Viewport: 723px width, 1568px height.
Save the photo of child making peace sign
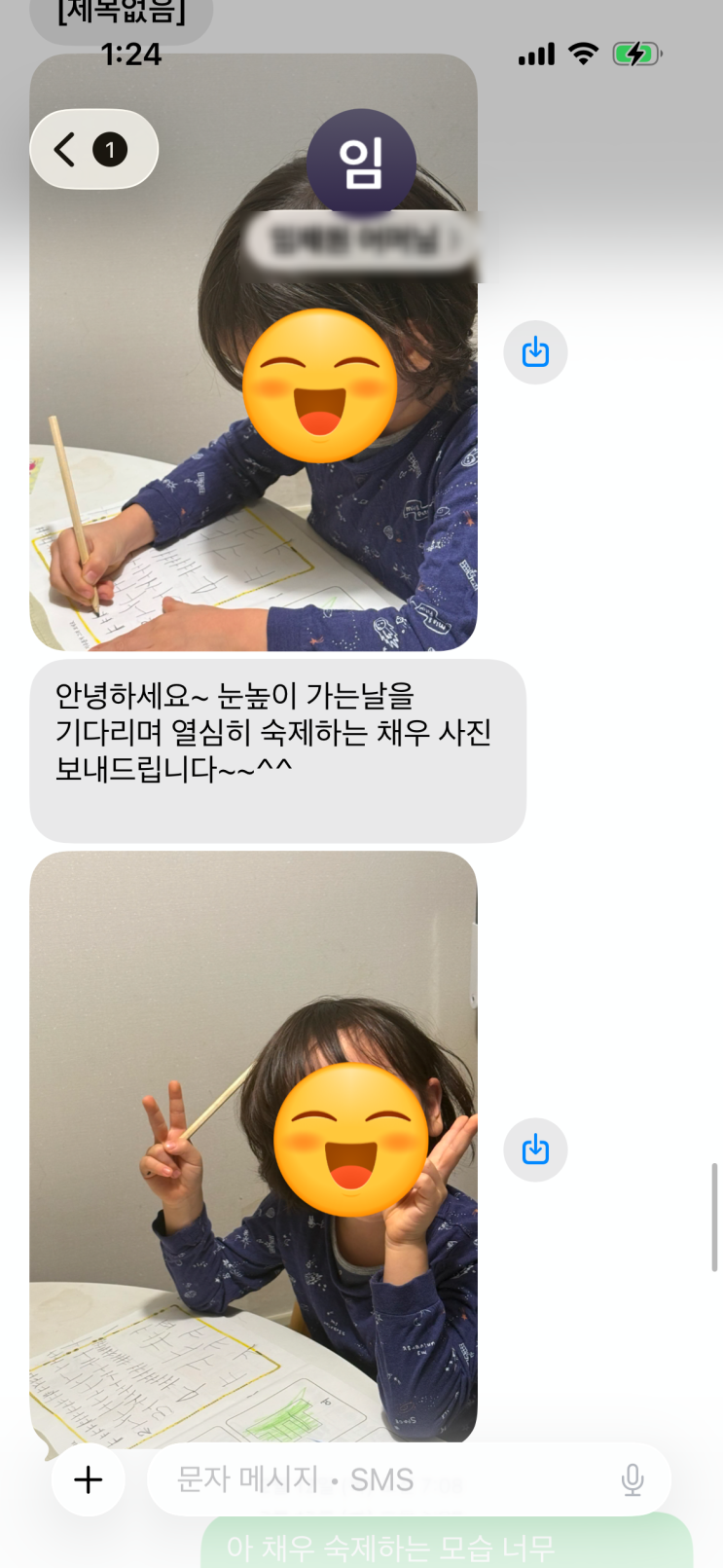(x=535, y=1150)
